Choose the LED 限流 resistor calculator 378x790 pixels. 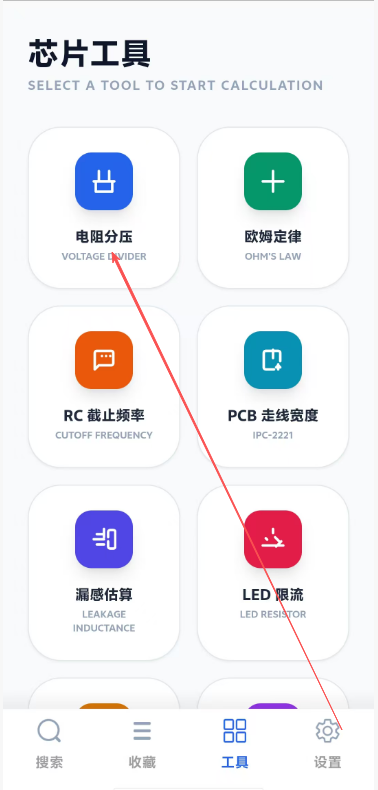273,573
